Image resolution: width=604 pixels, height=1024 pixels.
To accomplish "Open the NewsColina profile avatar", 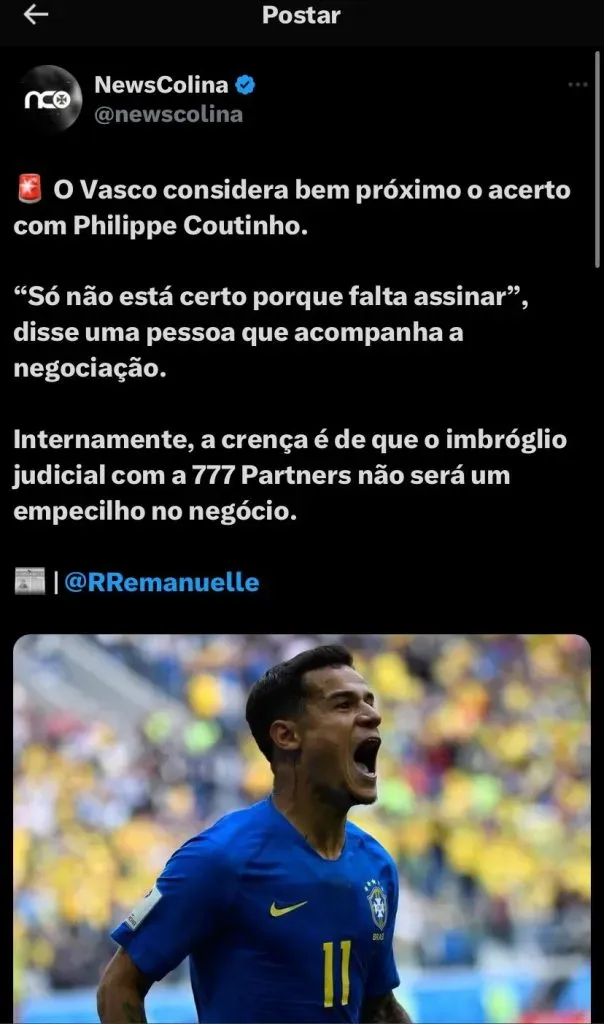I will pos(51,99).
